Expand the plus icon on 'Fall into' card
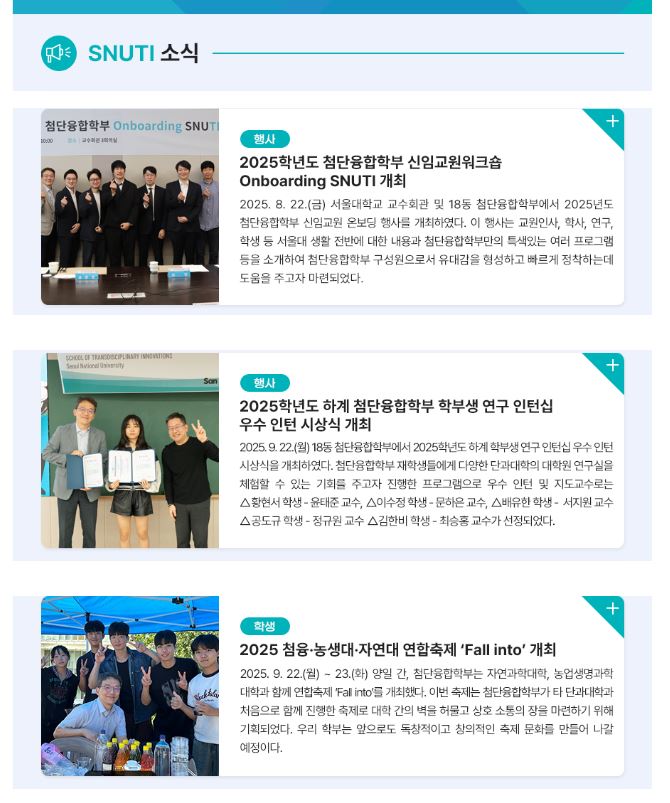 click(x=611, y=609)
